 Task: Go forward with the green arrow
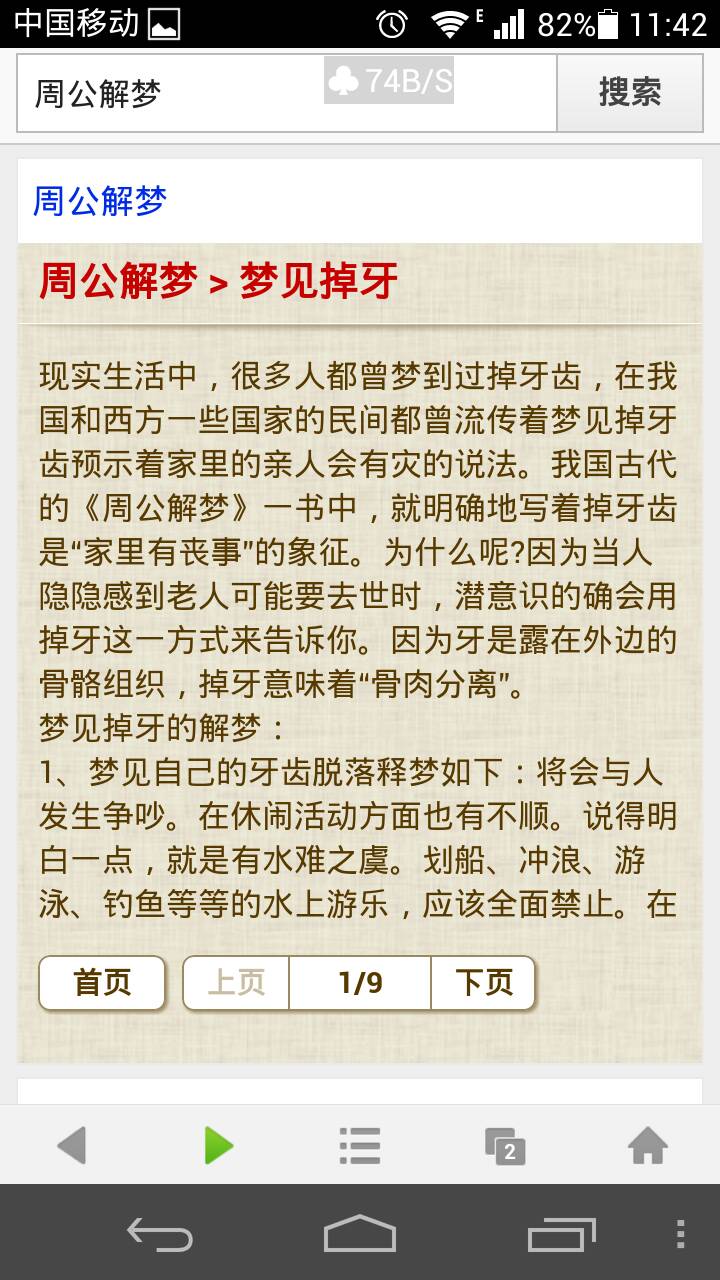pos(217,1145)
